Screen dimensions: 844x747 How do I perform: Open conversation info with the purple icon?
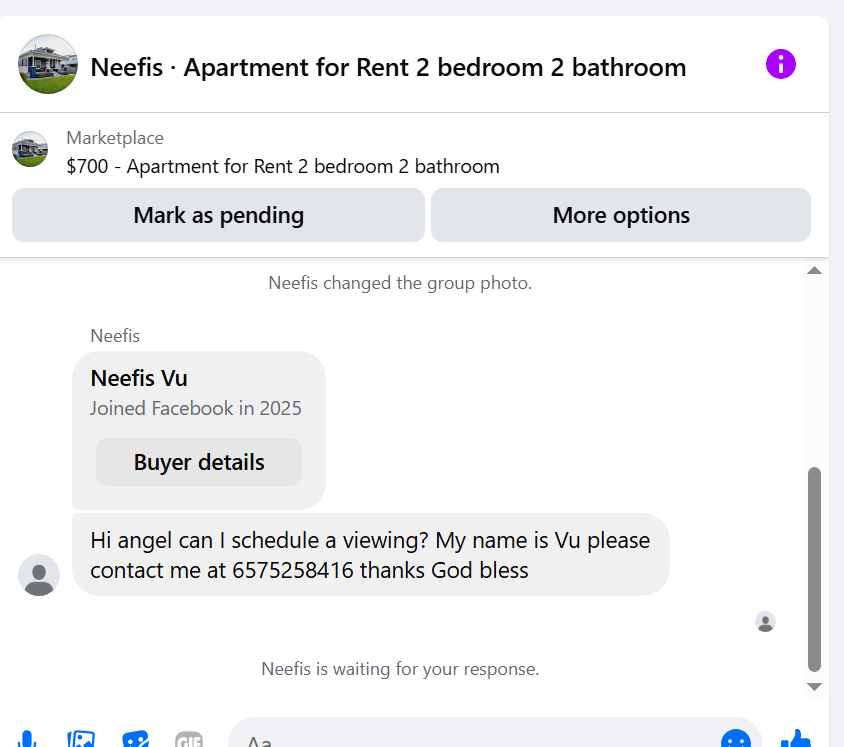pos(780,64)
